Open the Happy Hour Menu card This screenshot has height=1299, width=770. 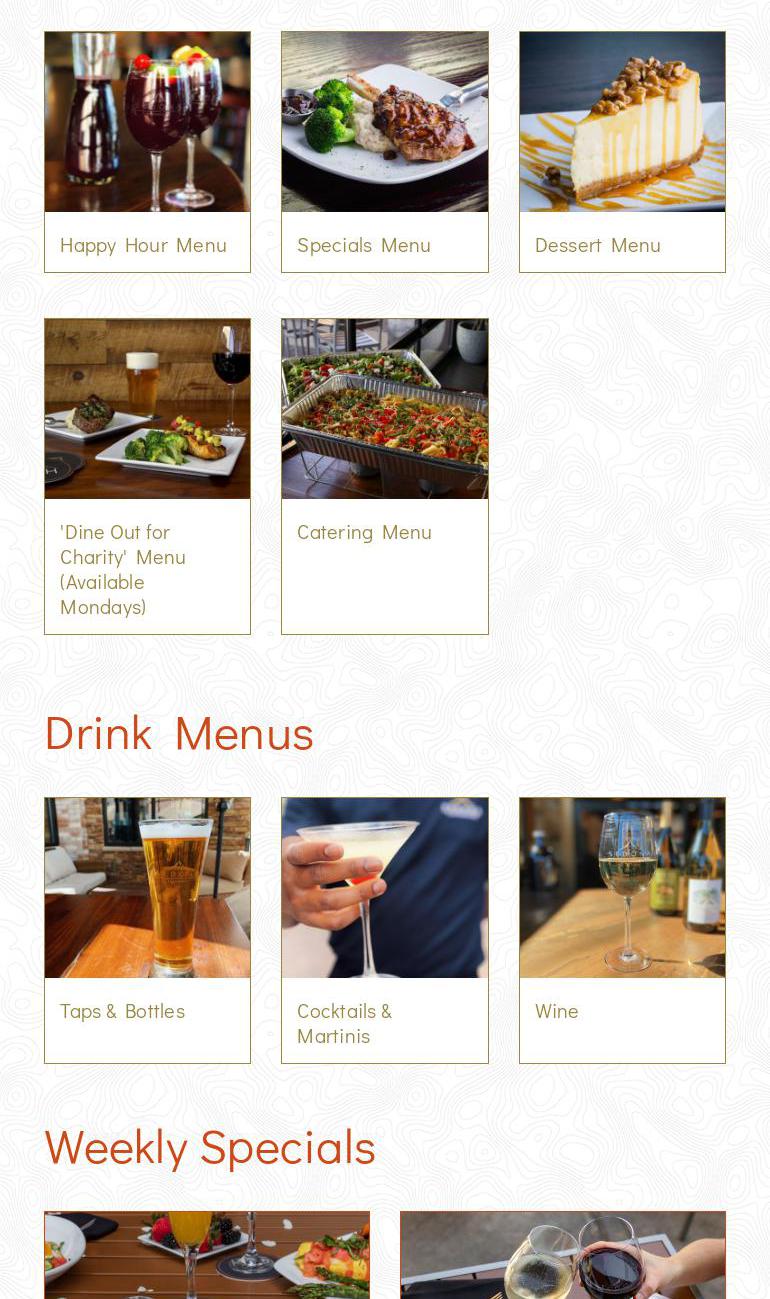pos(147,152)
